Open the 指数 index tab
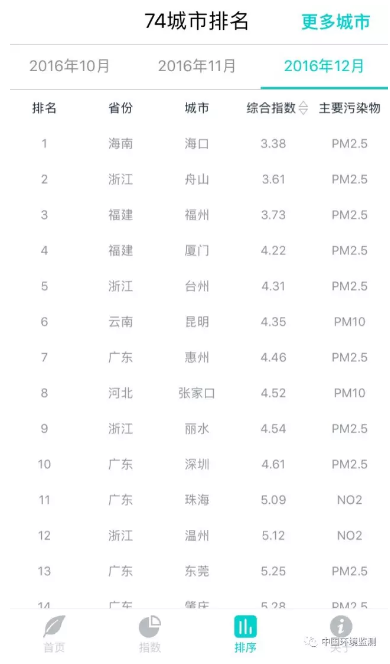 click(x=150, y=634)
